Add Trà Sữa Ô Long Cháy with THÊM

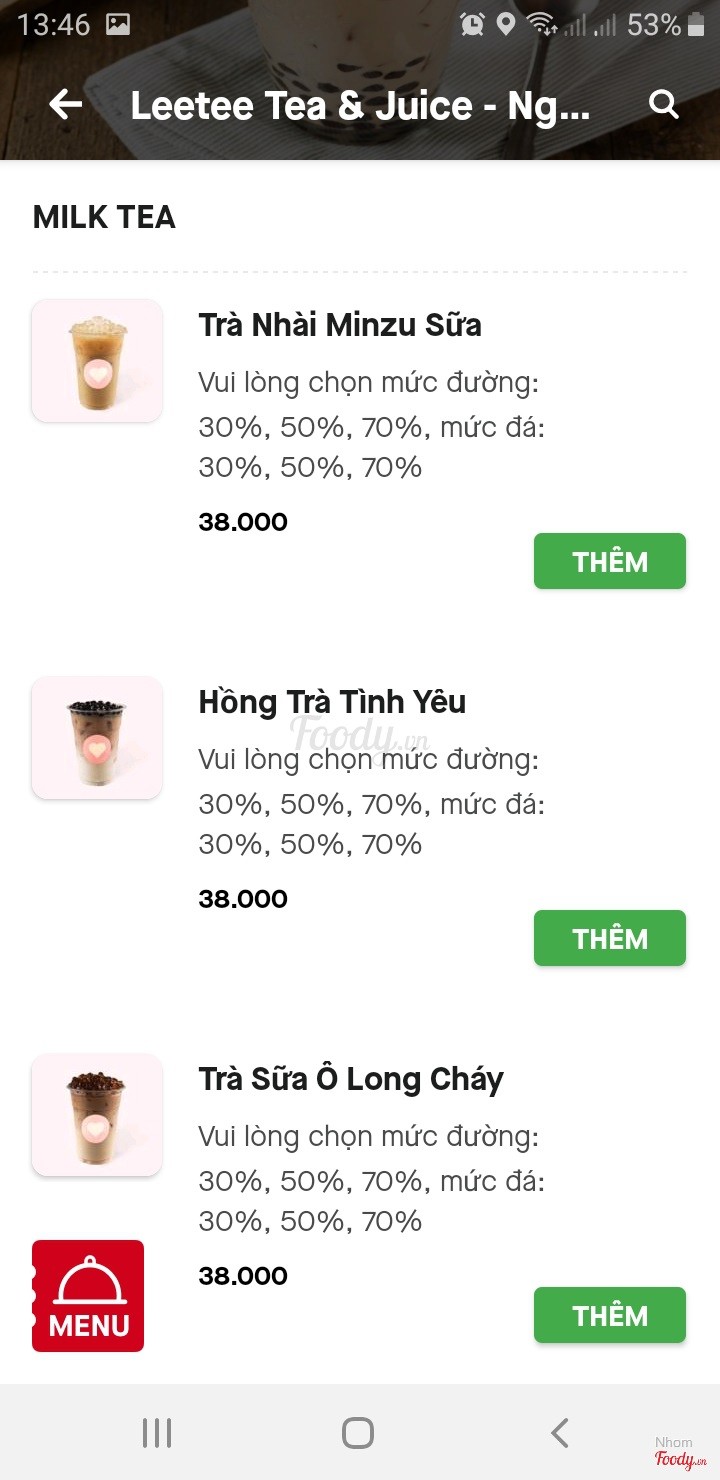[x=609, y=1315]
